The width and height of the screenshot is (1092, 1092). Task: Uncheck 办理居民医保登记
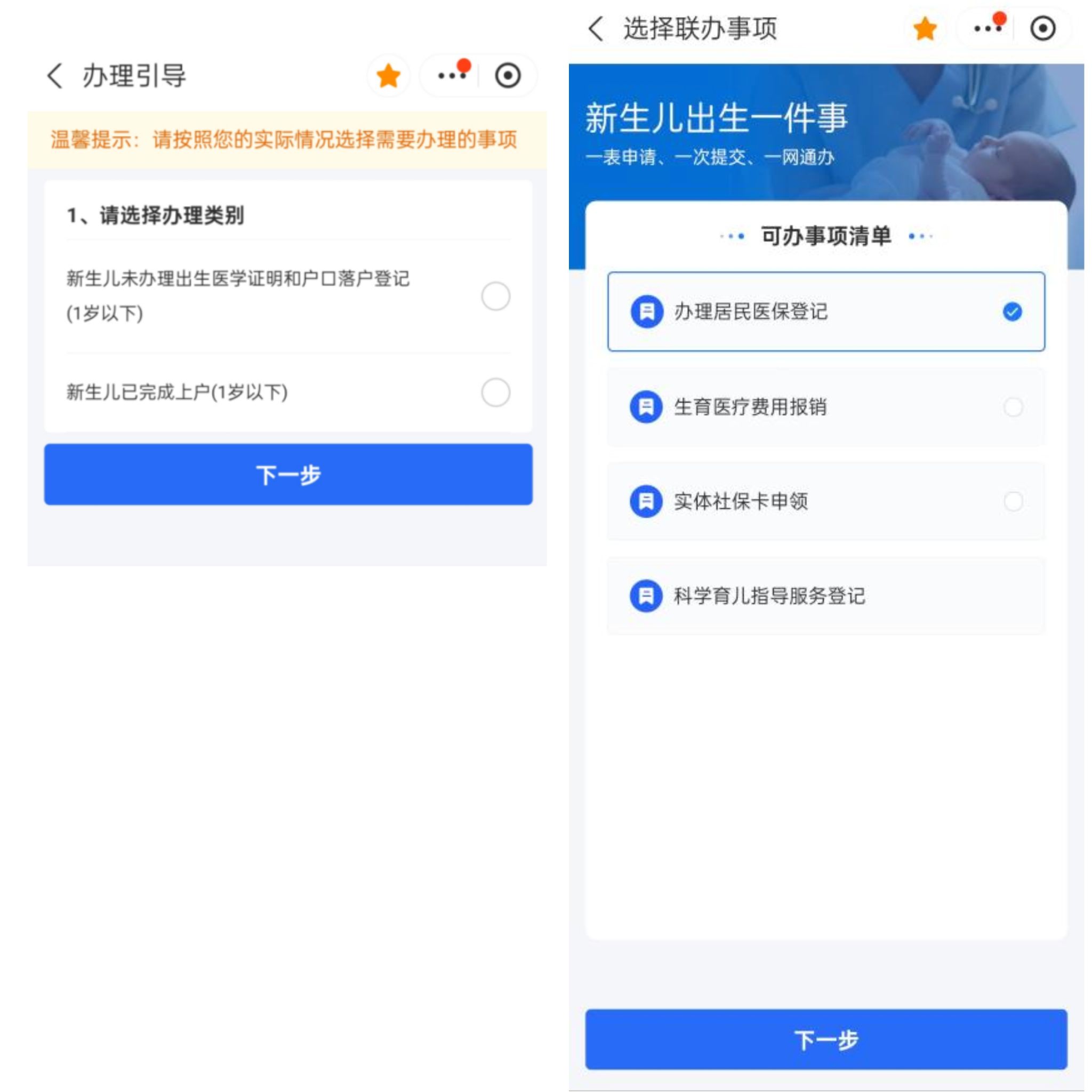coord(1011,311)
